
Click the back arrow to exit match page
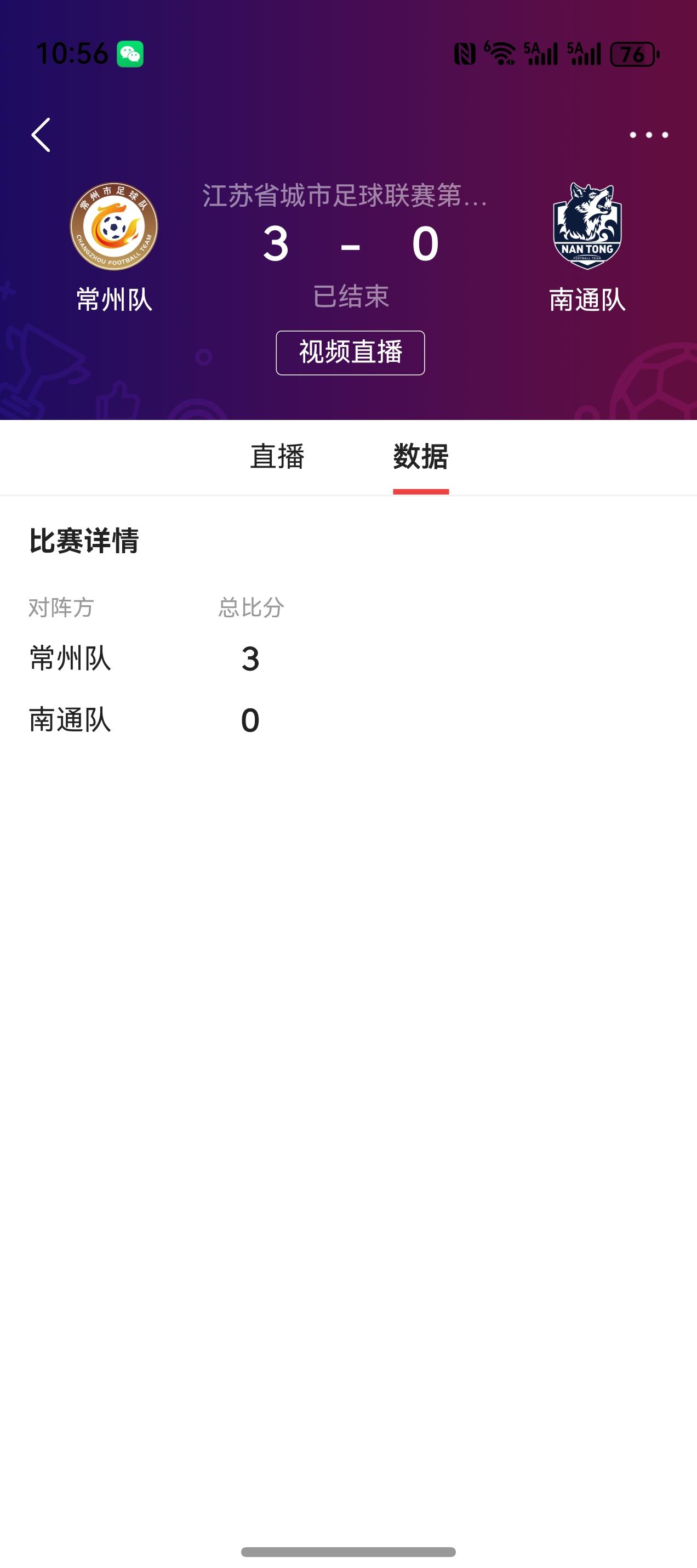40,135
